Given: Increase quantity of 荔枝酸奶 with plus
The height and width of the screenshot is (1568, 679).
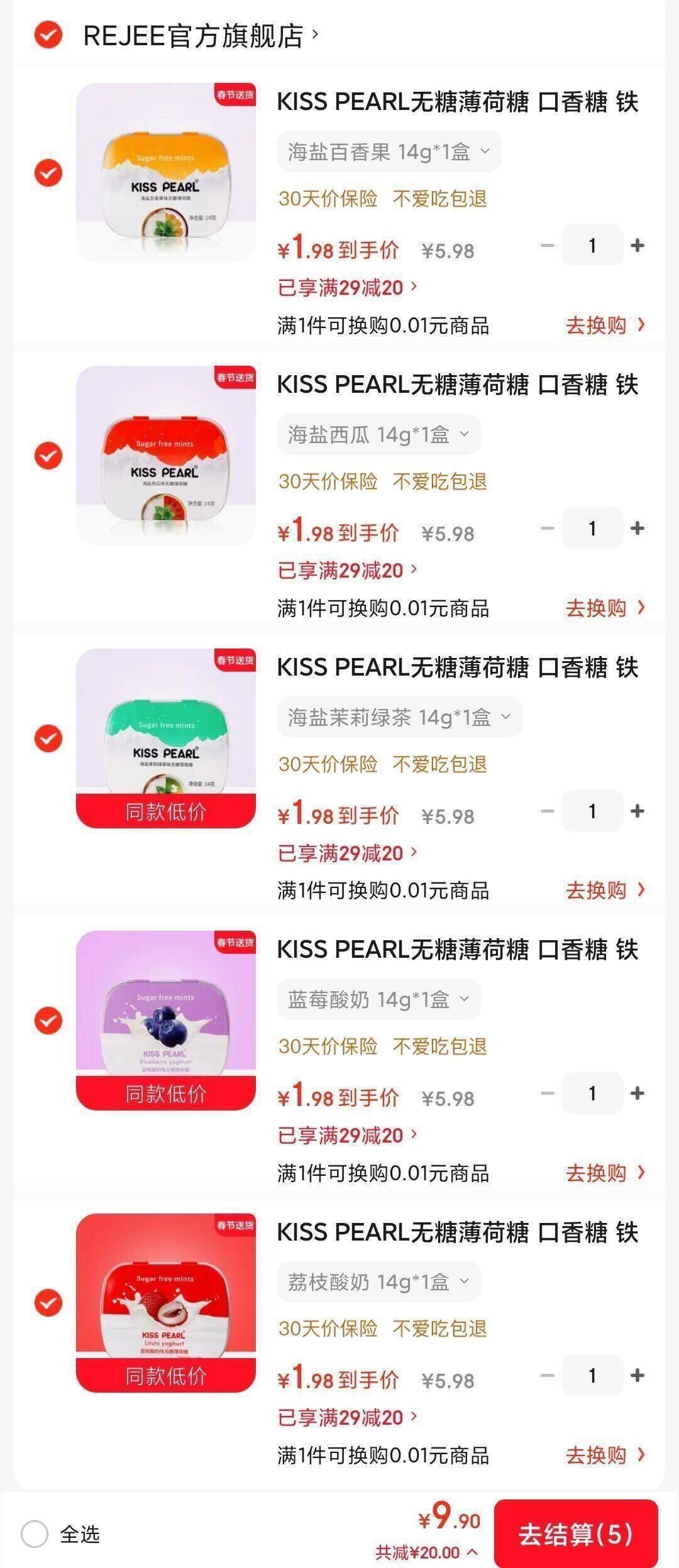Looking at the screenshot, I should [x=639, y=1375].
